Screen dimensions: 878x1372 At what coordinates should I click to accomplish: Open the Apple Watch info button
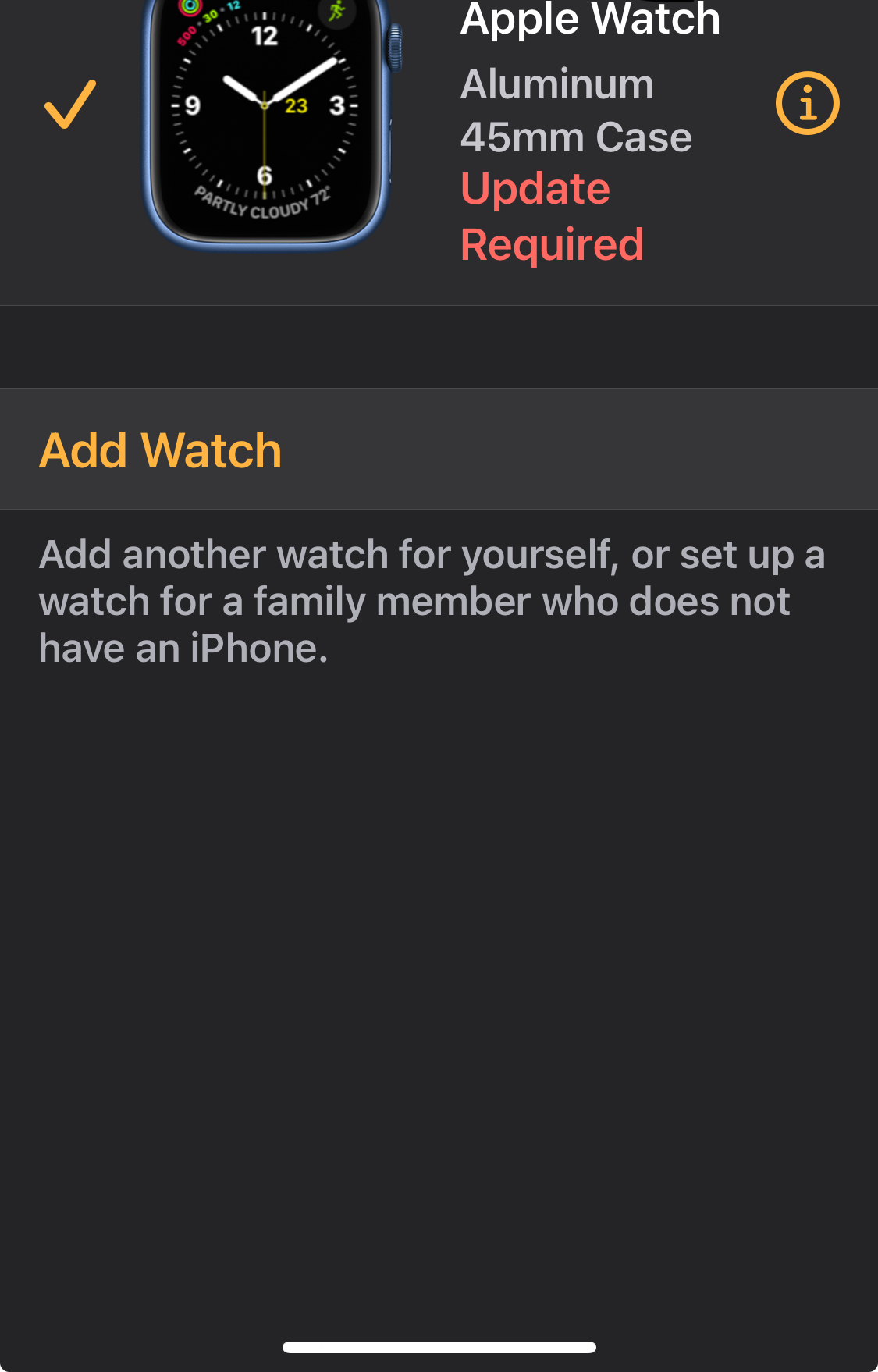[x=807, y=104]
